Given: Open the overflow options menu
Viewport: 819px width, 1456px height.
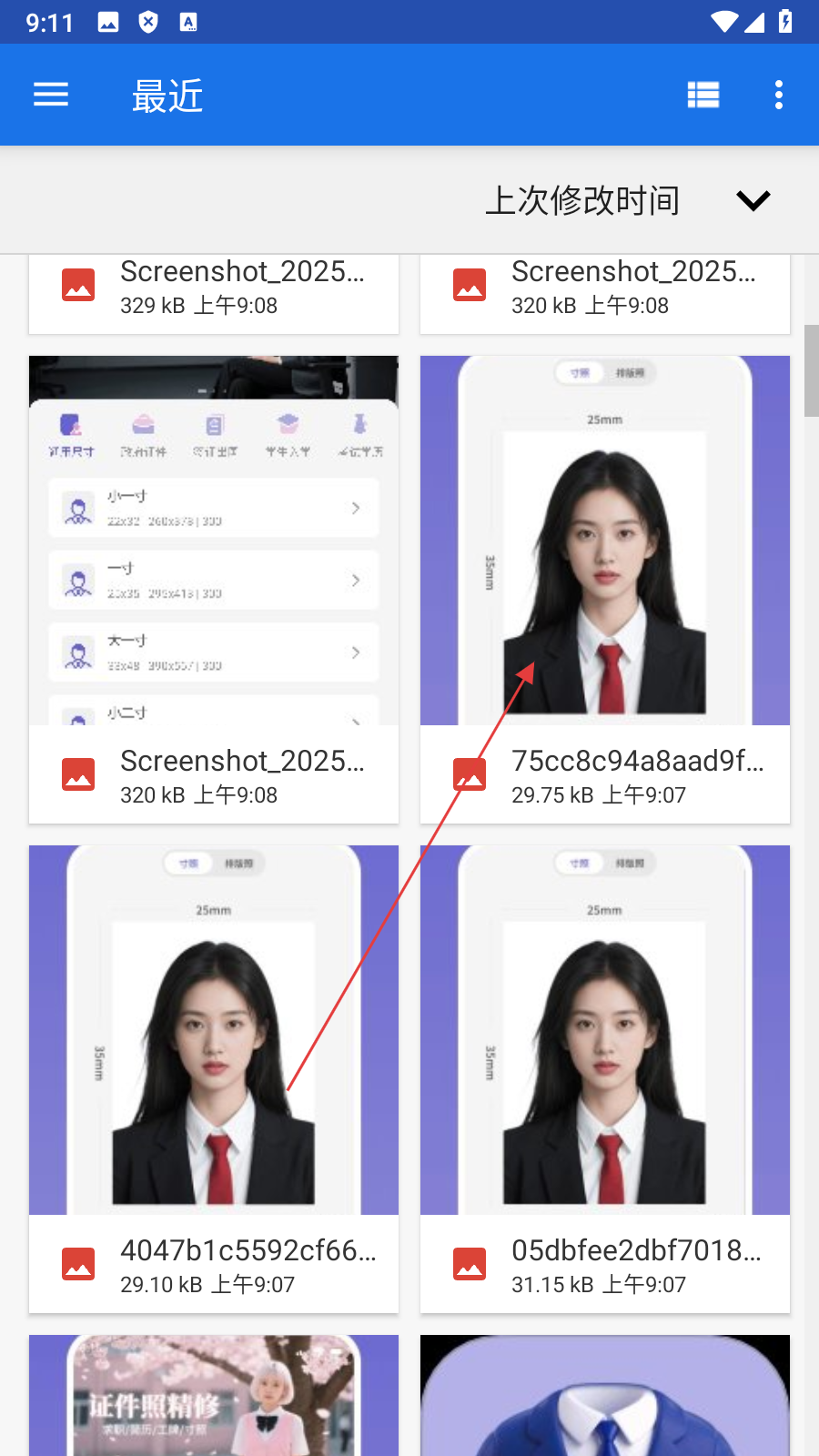Looking at the screenshot, I should (779, 95).
